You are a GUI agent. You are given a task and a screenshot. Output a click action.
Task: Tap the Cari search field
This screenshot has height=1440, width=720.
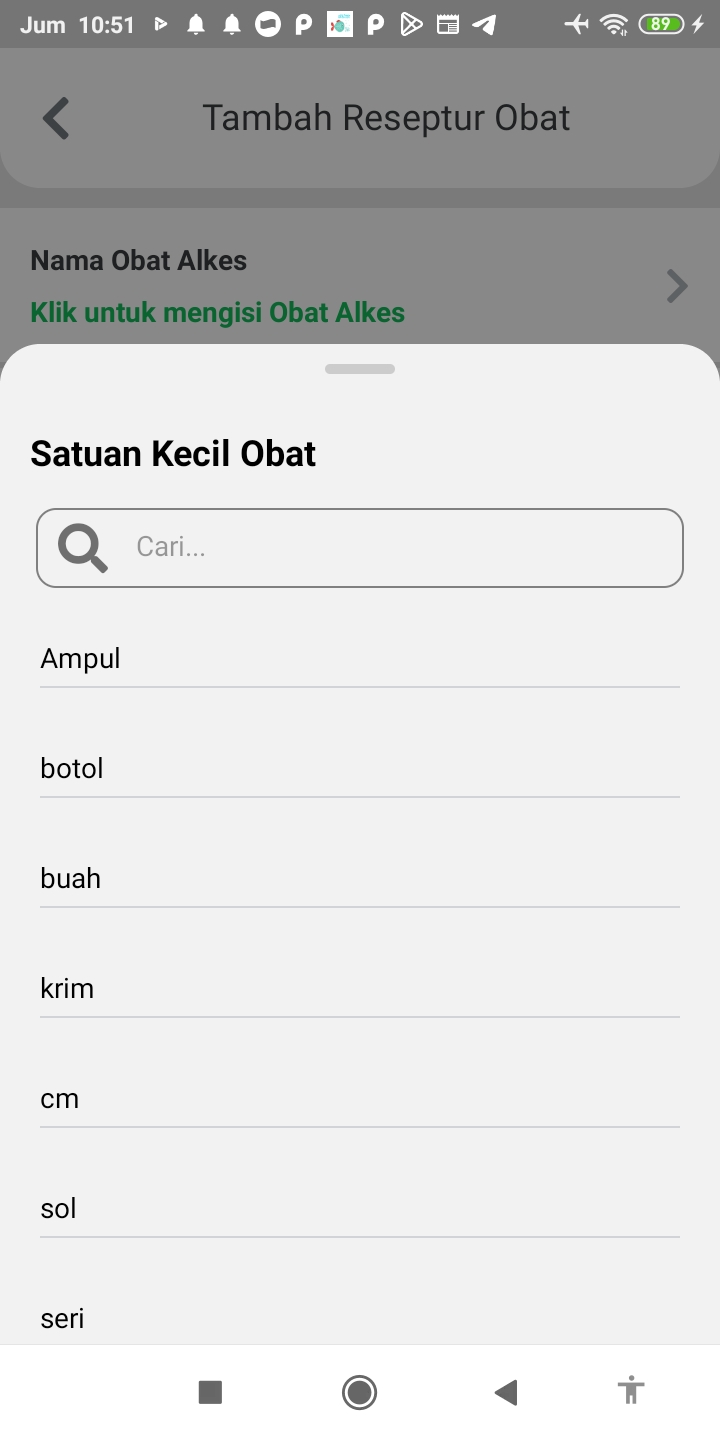click(360, 548)
